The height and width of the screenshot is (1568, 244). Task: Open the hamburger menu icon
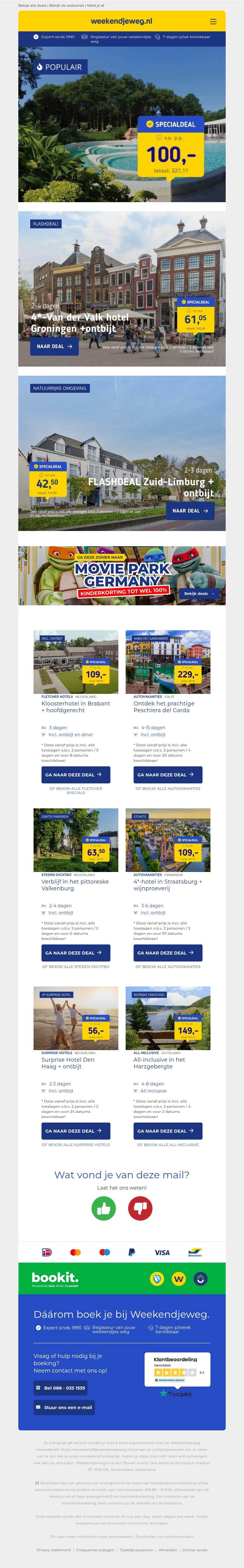pos(213,21)
